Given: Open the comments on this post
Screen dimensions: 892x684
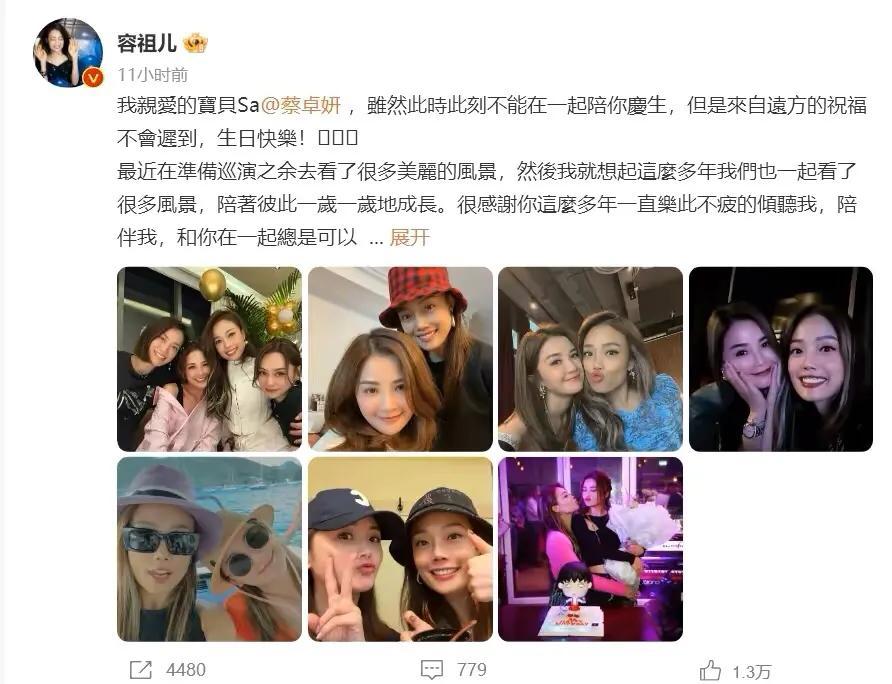Looking at the screenshot, I should [432, 669].
